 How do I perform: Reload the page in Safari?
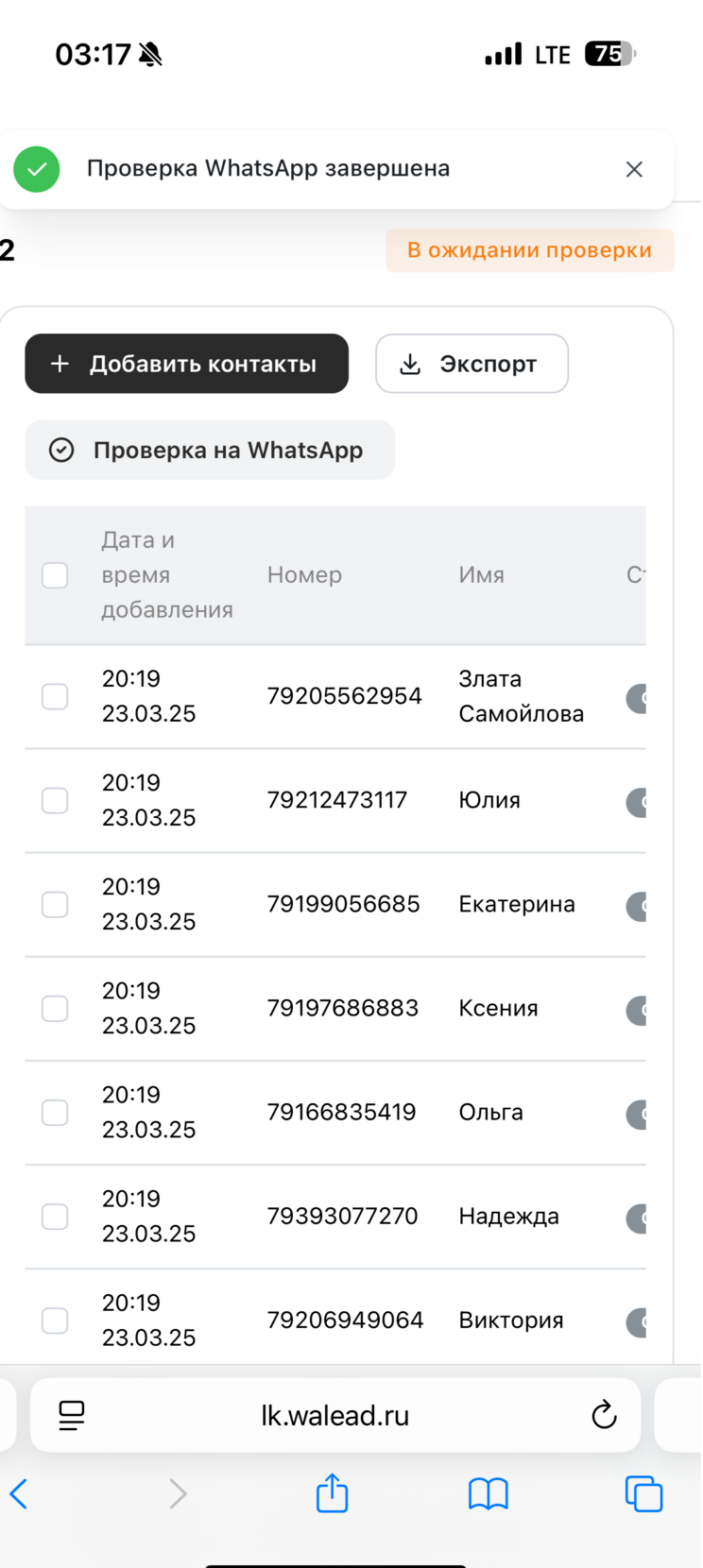point(604,1415)
